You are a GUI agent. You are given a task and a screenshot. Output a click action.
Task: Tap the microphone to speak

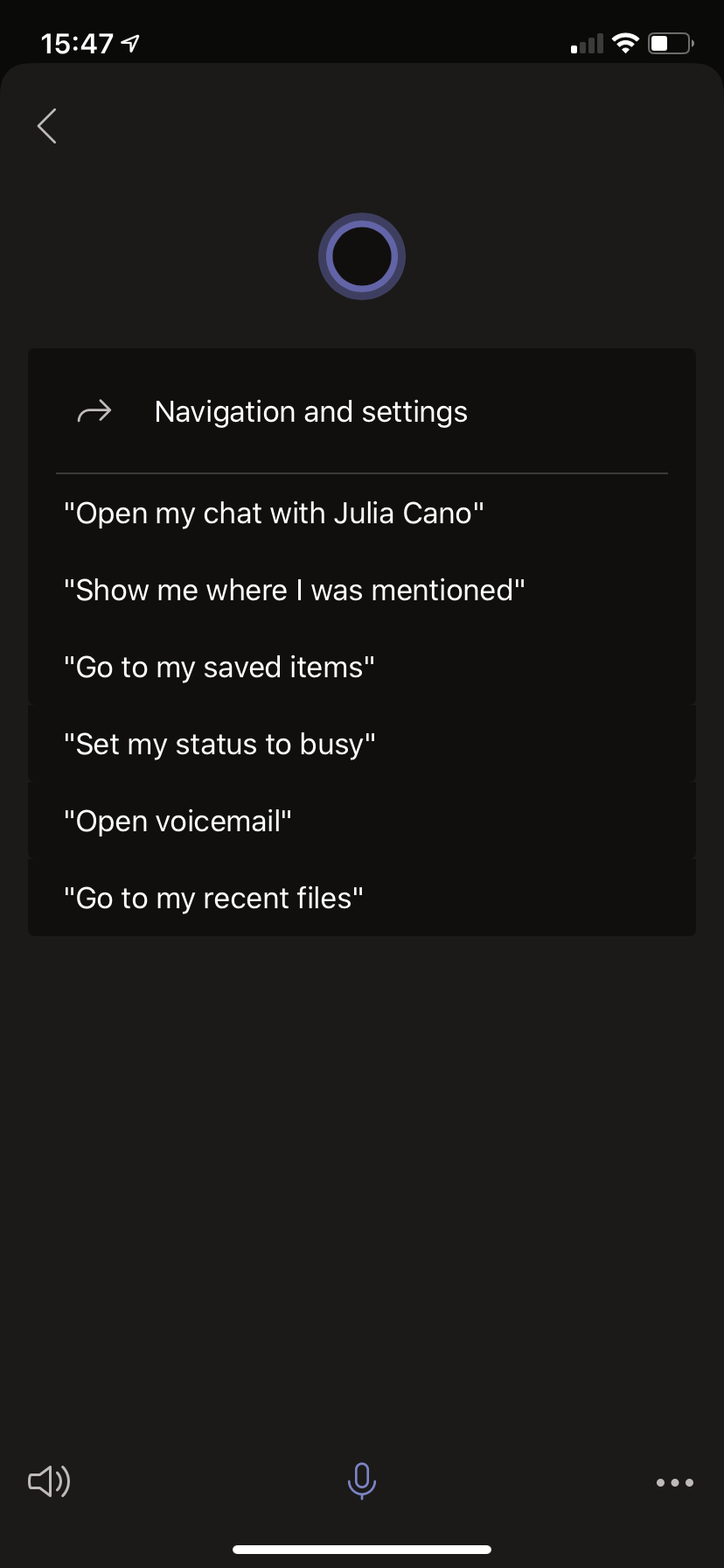361,1480
